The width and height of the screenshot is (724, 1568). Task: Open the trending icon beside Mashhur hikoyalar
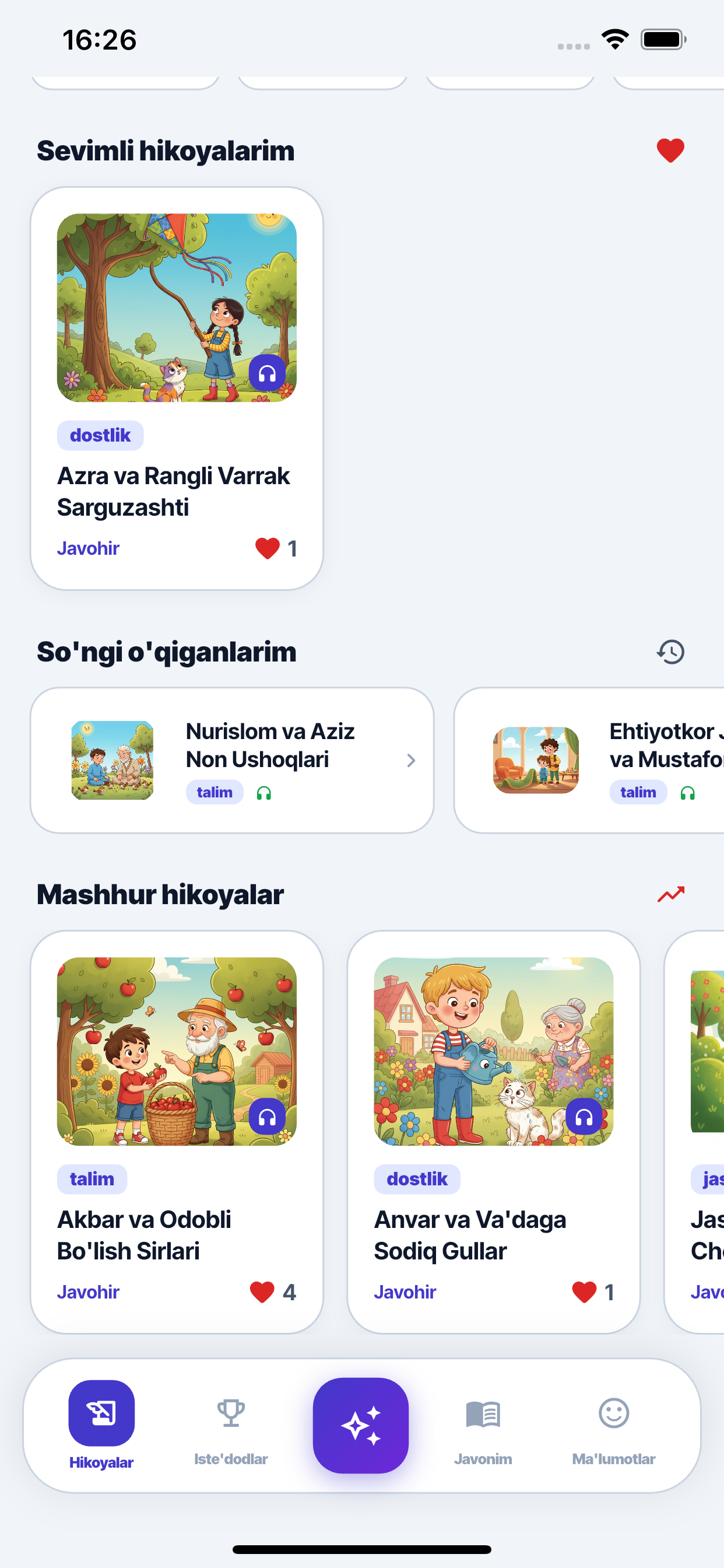670,894
